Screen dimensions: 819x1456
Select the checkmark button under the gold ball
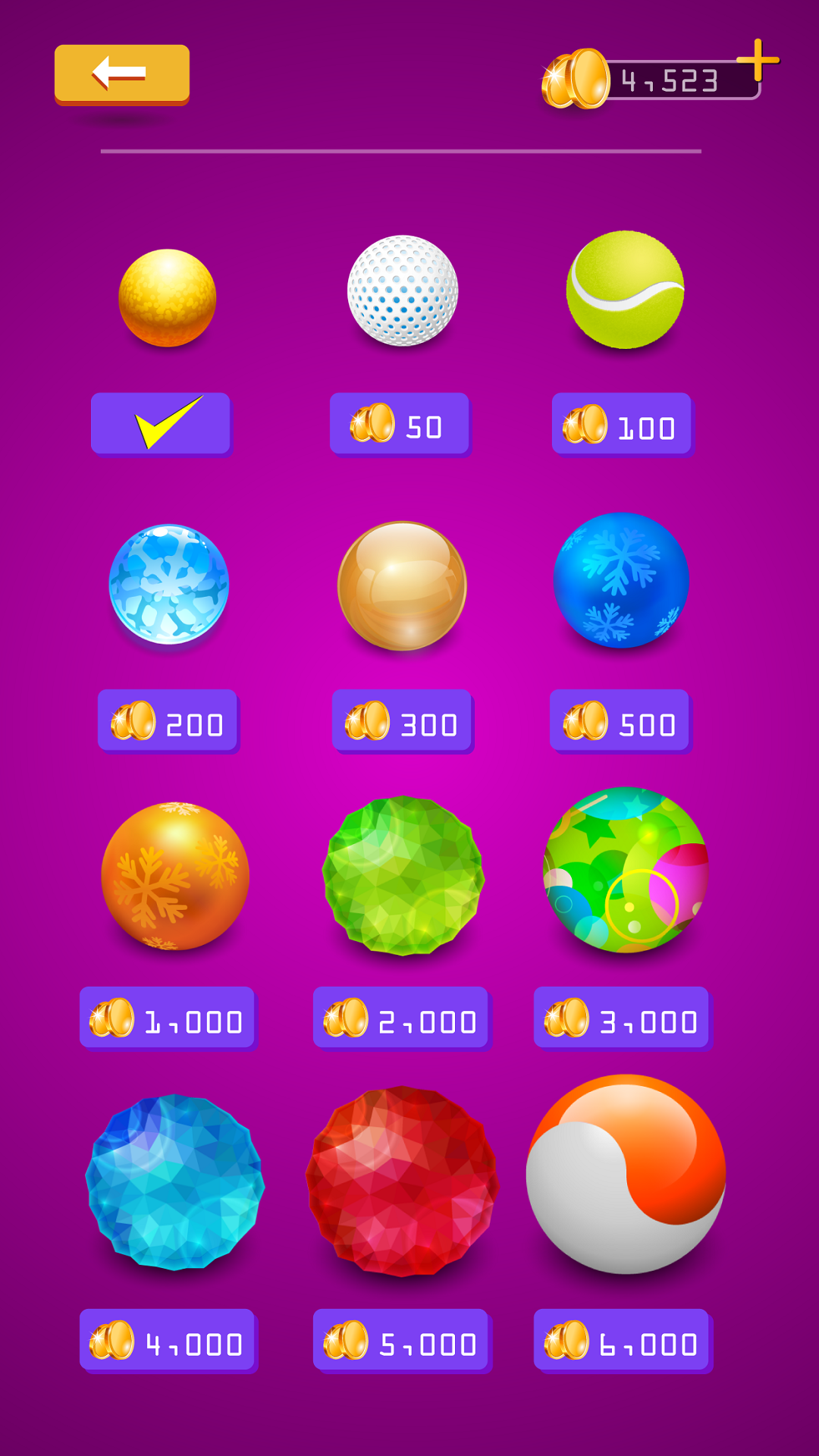click(160, 423)
